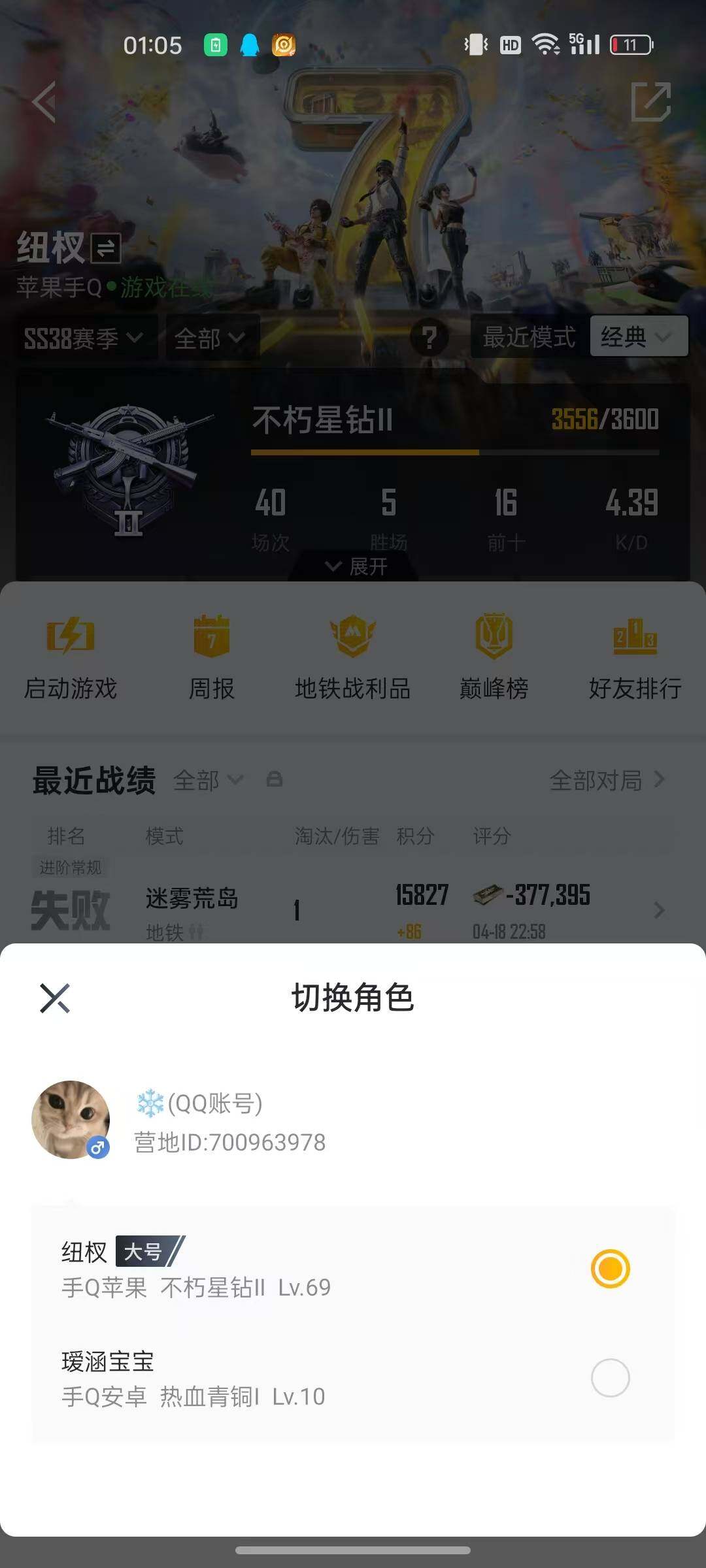Check 好友排行 friend rankings
706x1568 pixels.
point(635,660)
